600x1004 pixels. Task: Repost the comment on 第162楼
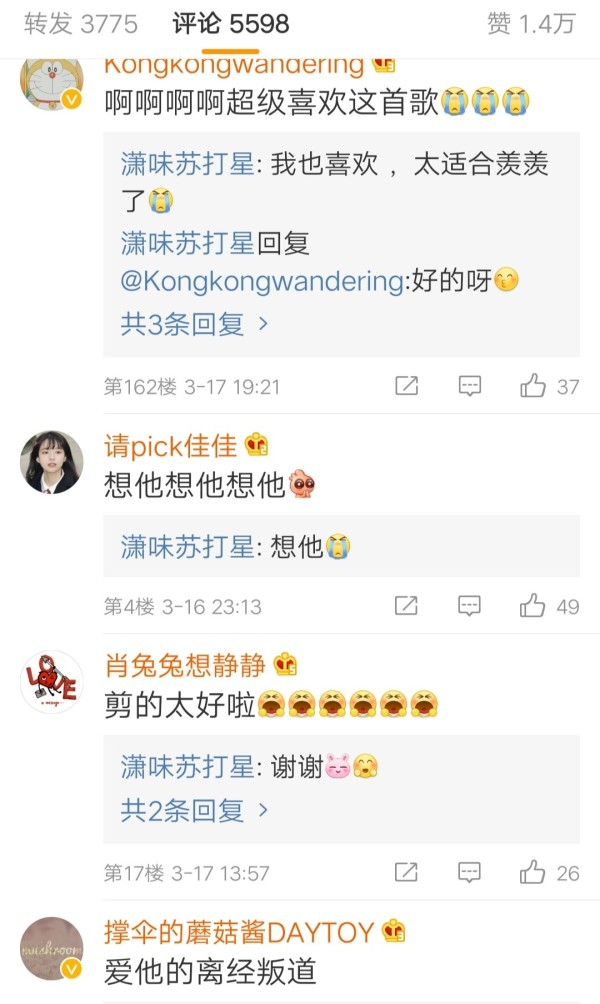[406, 386]
